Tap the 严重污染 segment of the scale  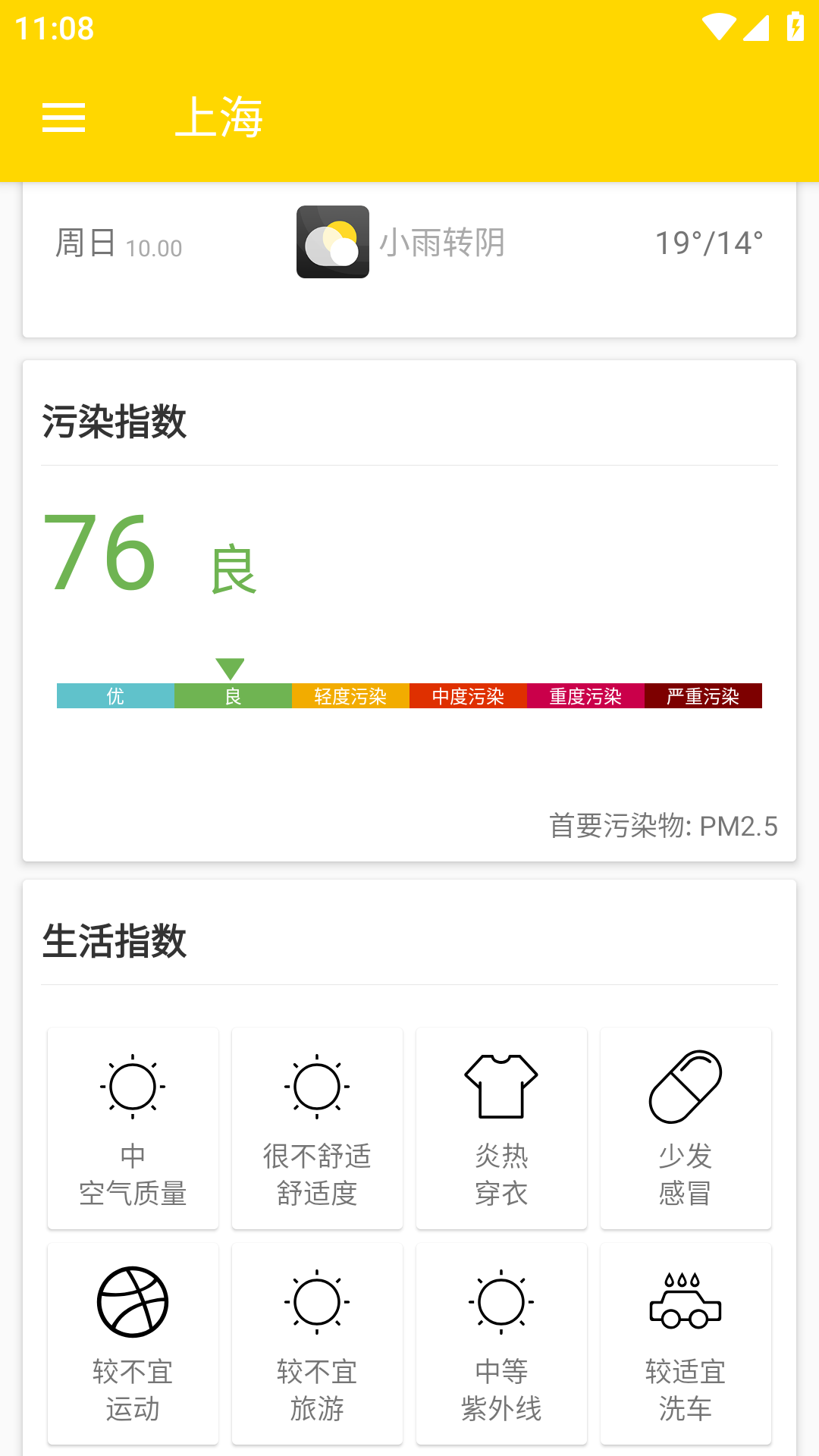[703, 696]
